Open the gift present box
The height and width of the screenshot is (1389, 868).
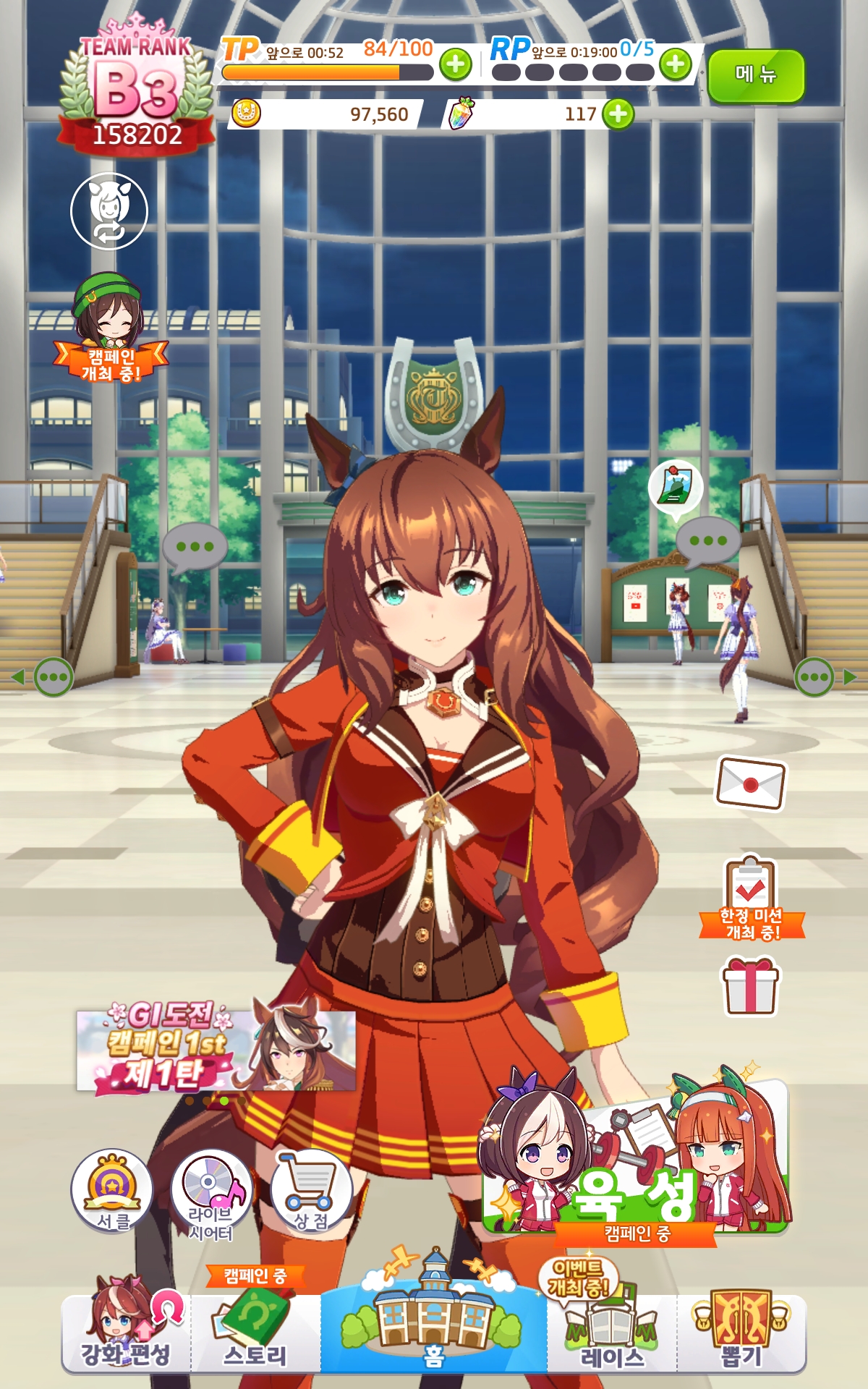[x=751, y=985]
